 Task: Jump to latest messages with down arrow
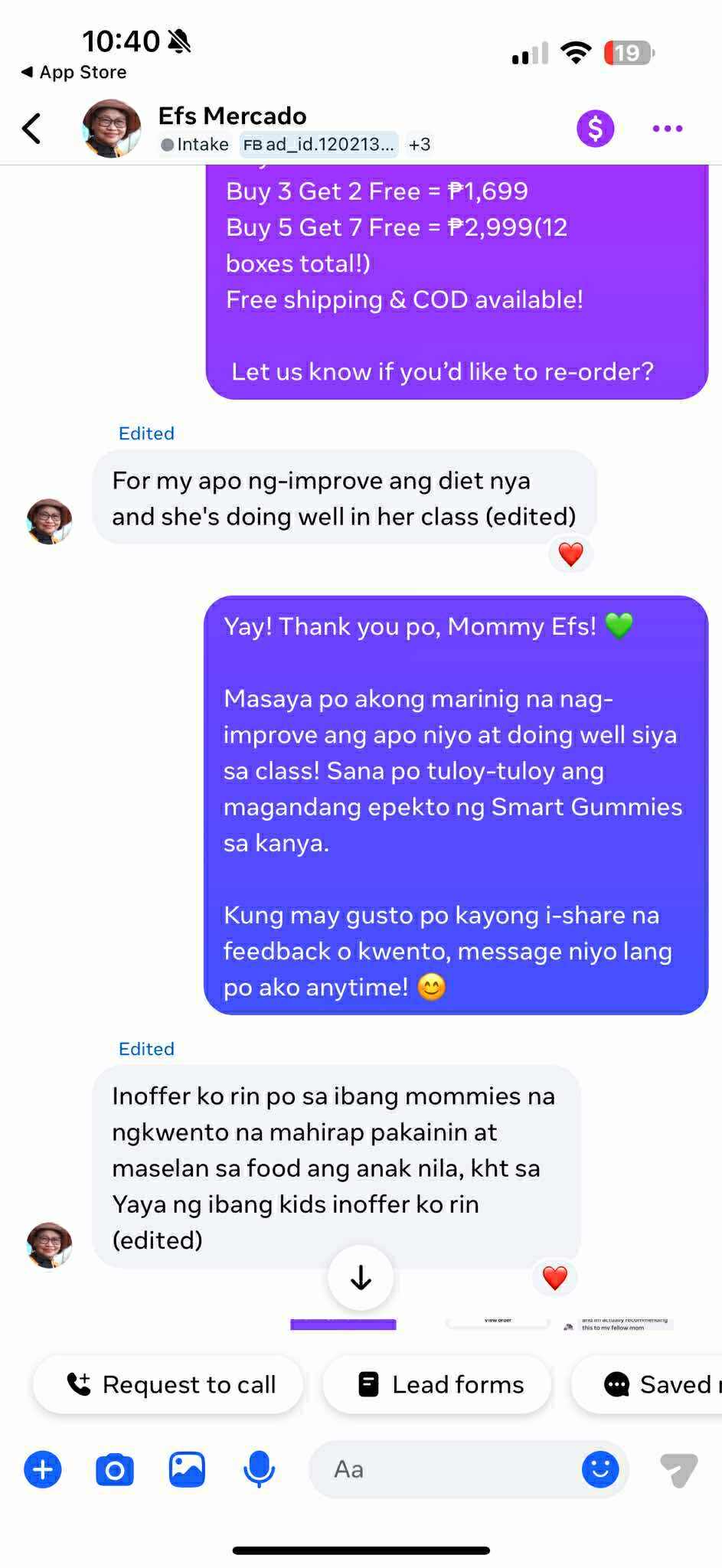(x=361, y=1277)
